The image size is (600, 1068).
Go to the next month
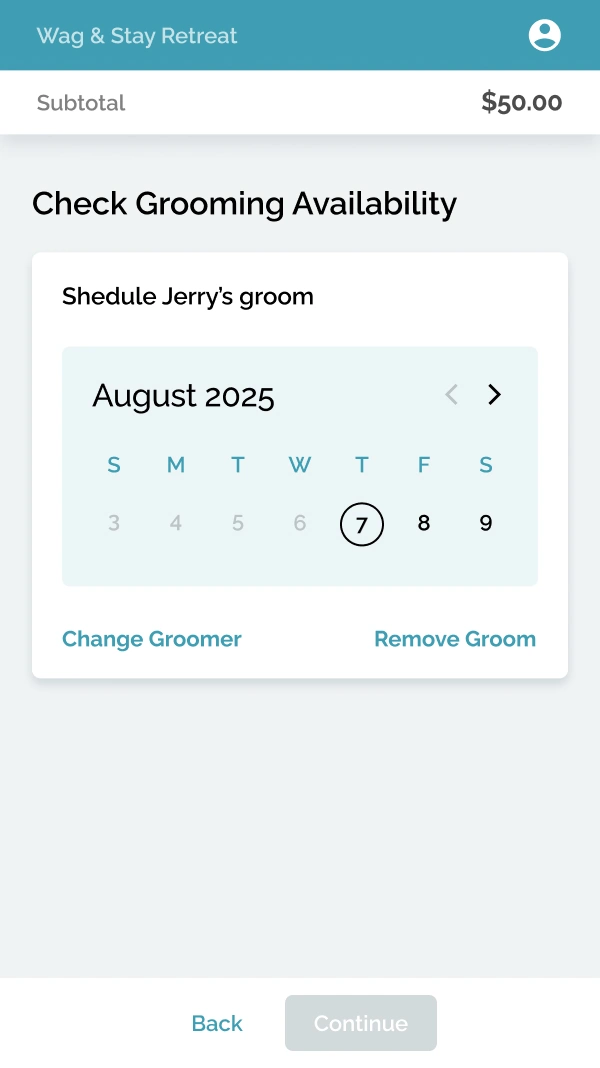(x=494, y=394)
